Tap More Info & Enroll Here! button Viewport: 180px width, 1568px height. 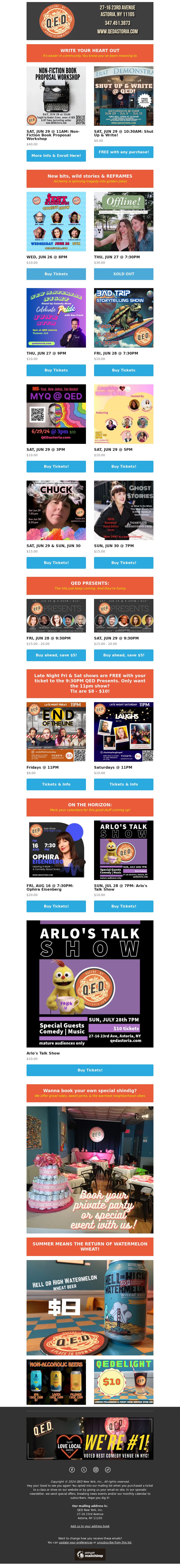[56, 156]
